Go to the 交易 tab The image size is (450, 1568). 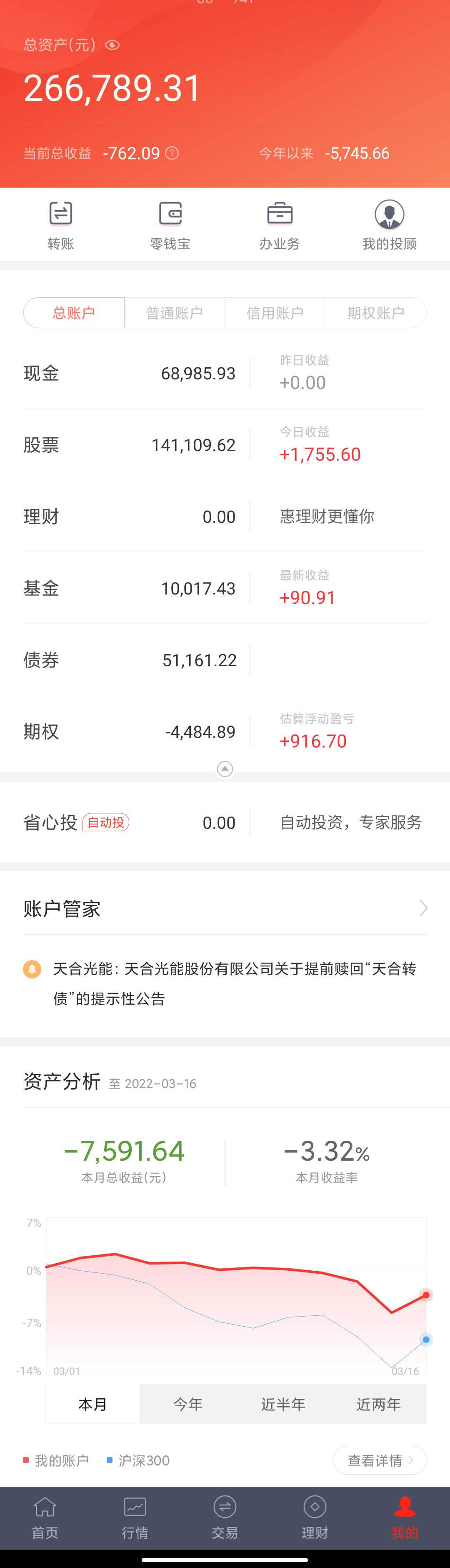pos(225,1519)
